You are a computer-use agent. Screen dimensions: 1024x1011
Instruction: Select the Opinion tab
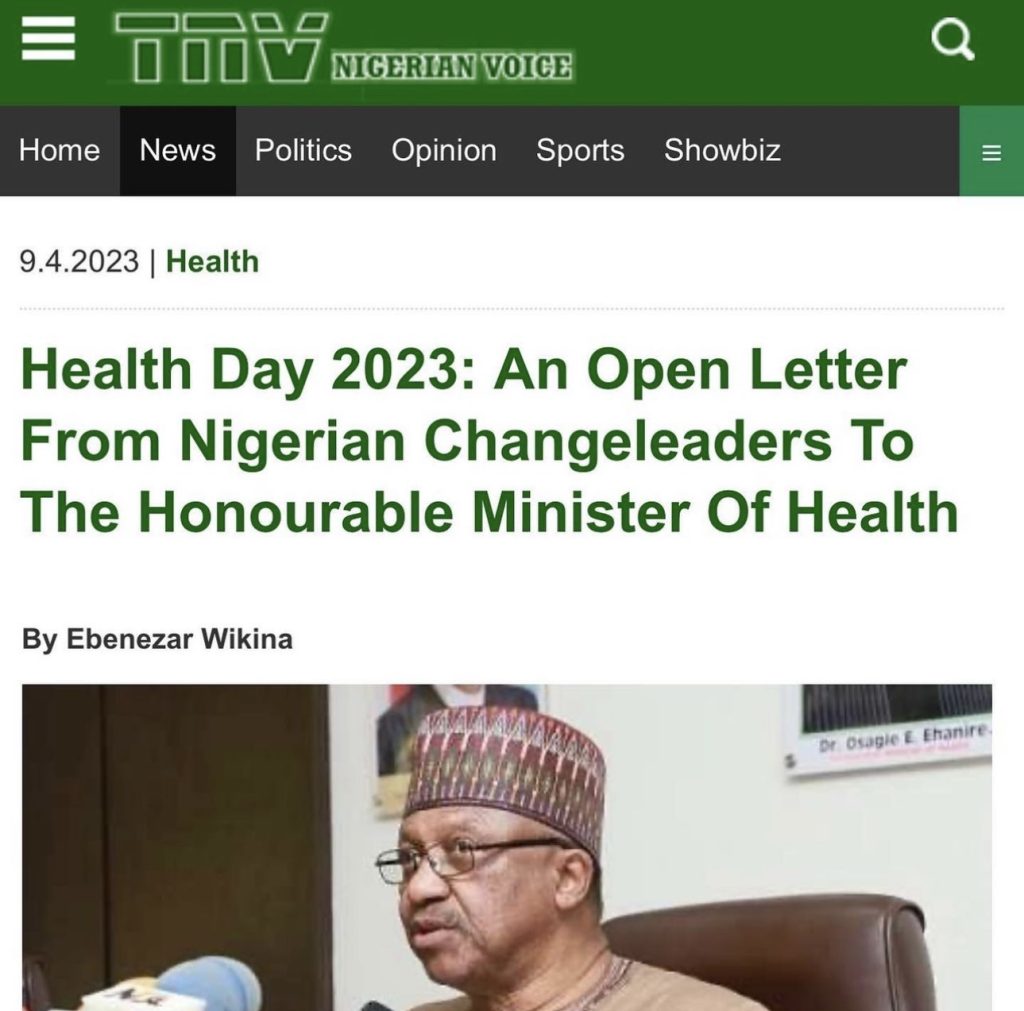coord(444,151)
